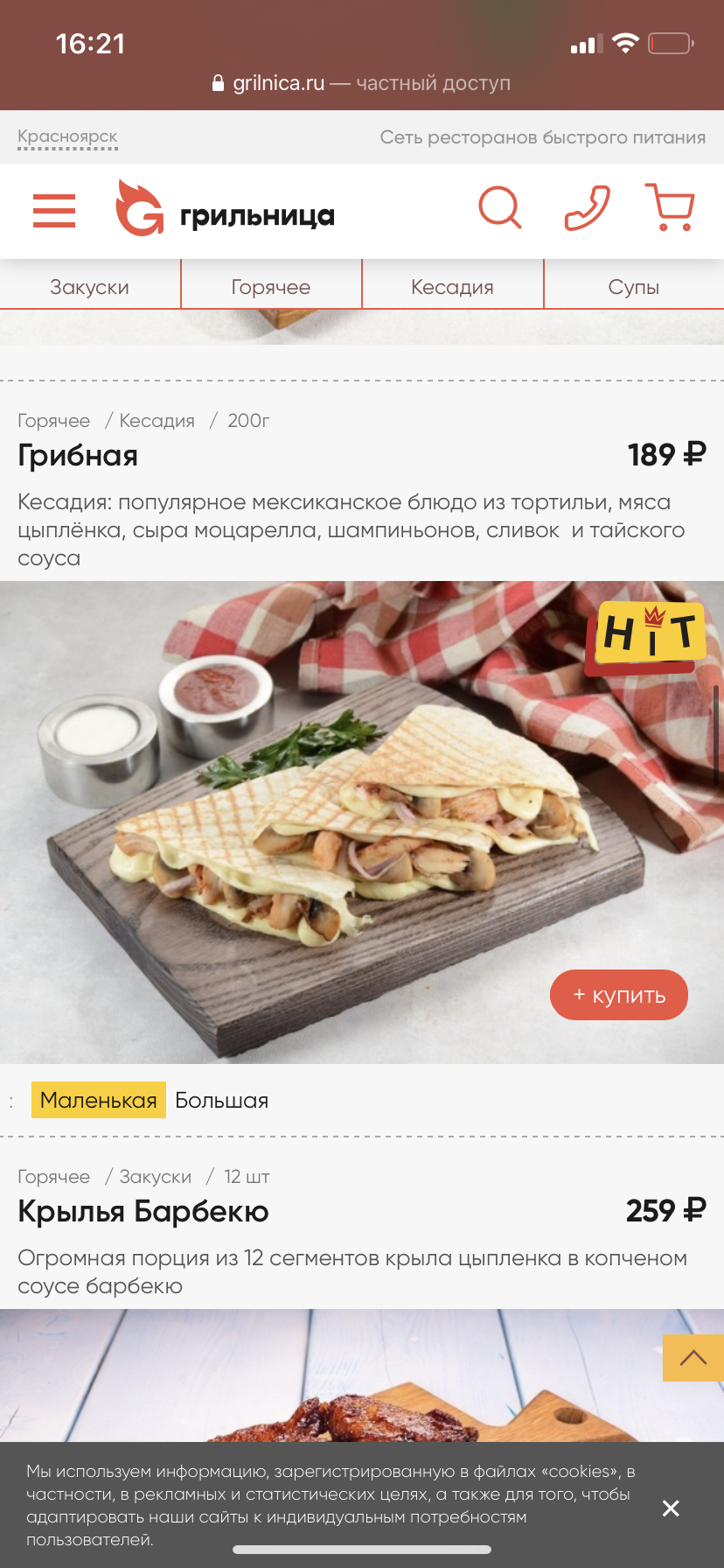The width and height of the screenshot is (724, 1568).
Task: Add Грибная quesadilla with купить button
Action: click(x=619, y=995)
